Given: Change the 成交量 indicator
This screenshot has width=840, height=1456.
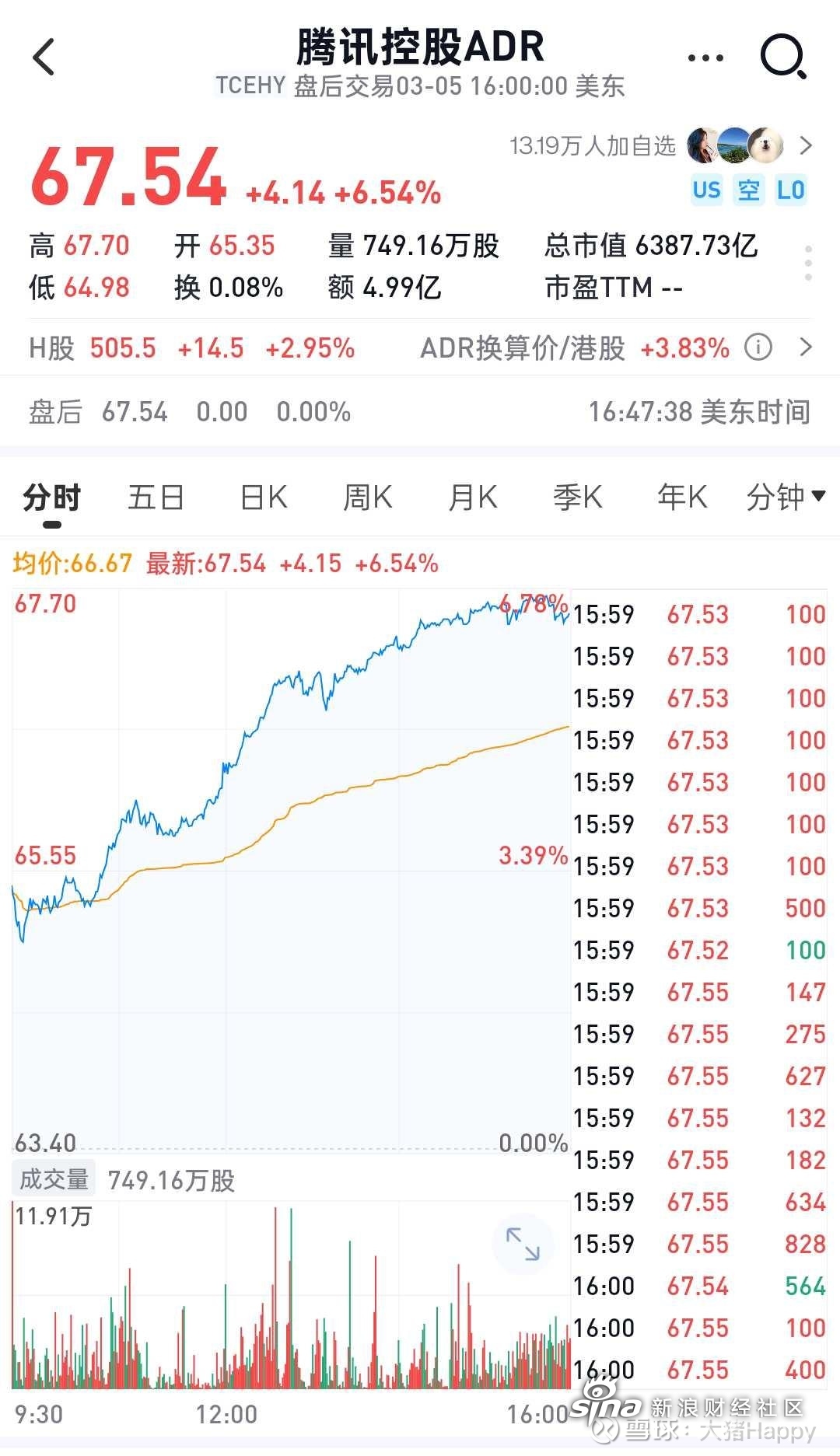Looking at the screenshot, I should click(x=54, y=1179).
